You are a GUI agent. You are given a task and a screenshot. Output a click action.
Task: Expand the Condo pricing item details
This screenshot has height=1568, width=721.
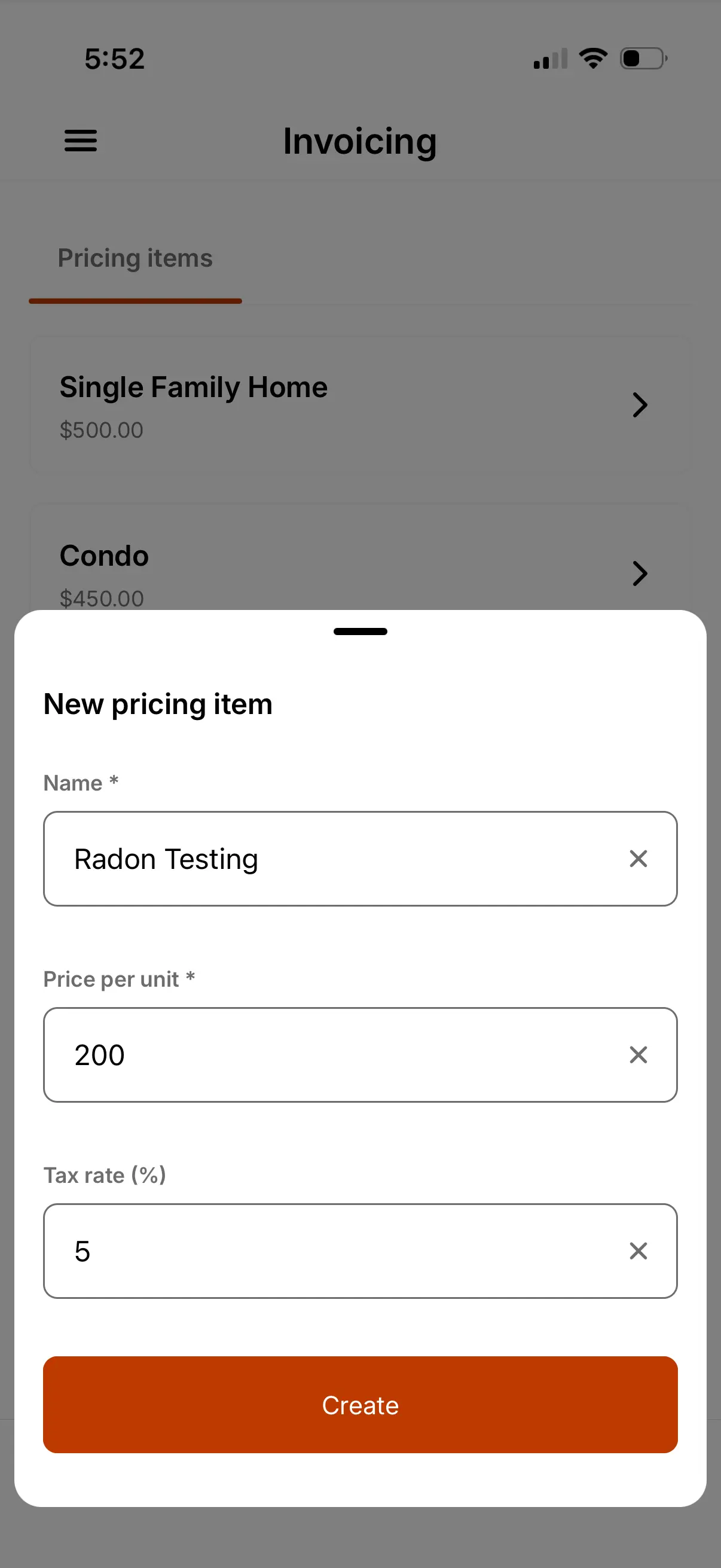[640, 573]
